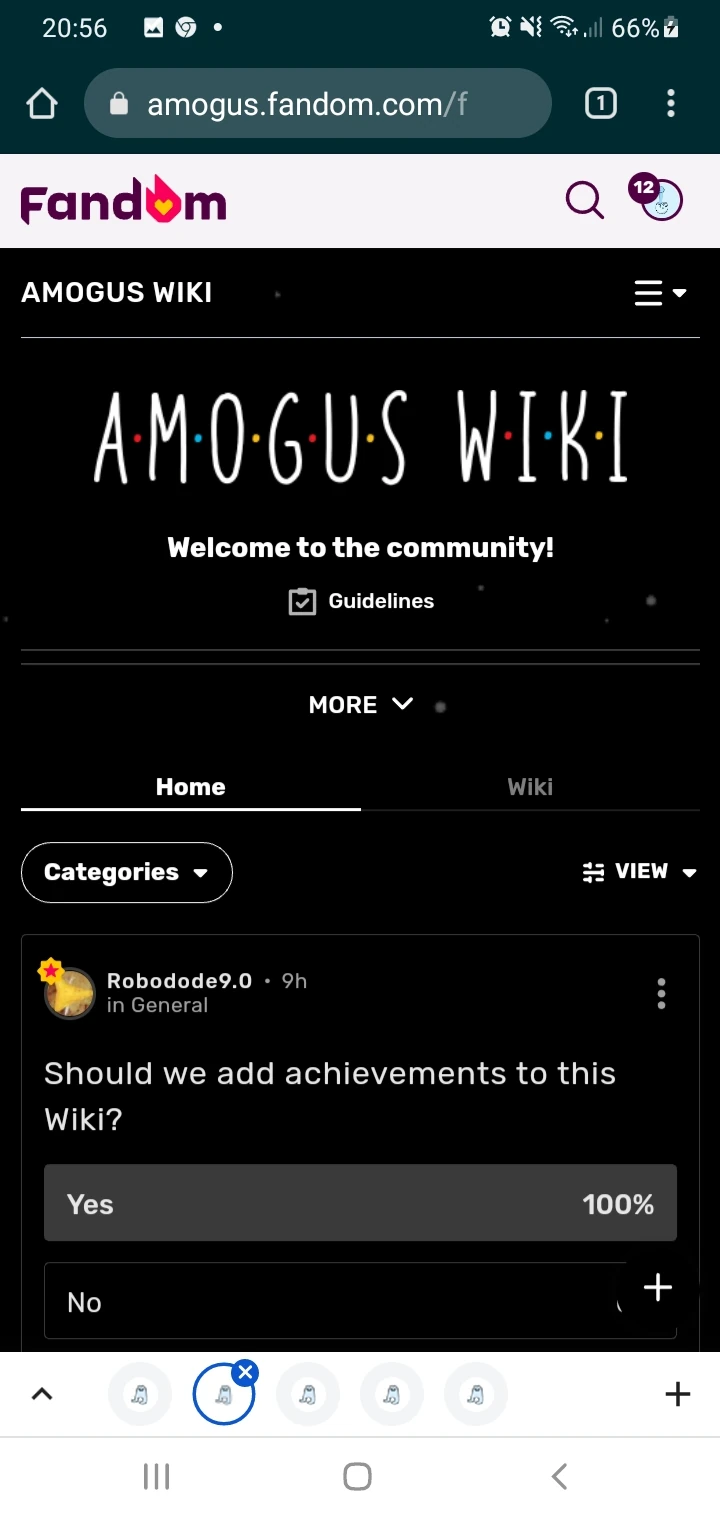The width and height of the screenshot is (720, 1520).
Task: Create a new post with floating plus
Action: pos(657,1288)
